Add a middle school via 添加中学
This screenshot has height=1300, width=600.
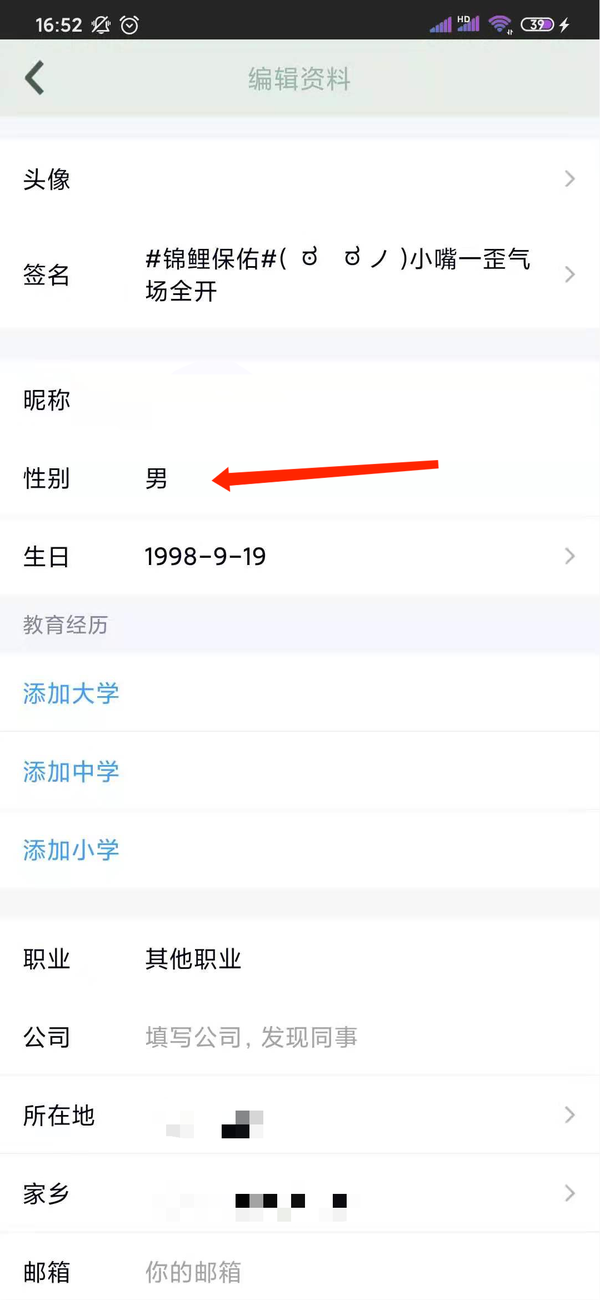pos(72,771)
